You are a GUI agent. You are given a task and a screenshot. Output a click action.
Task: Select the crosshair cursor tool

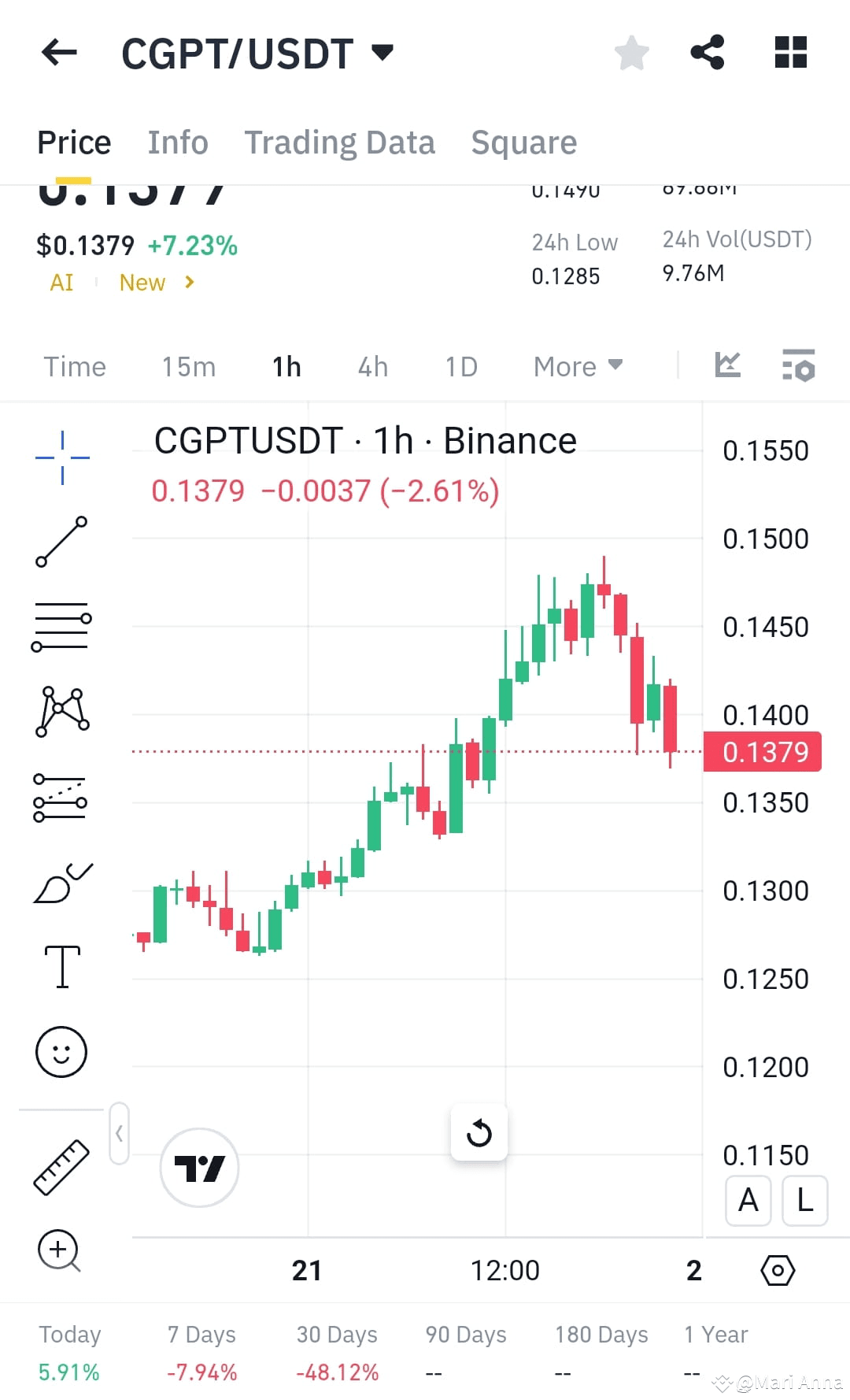click(61, 457)
